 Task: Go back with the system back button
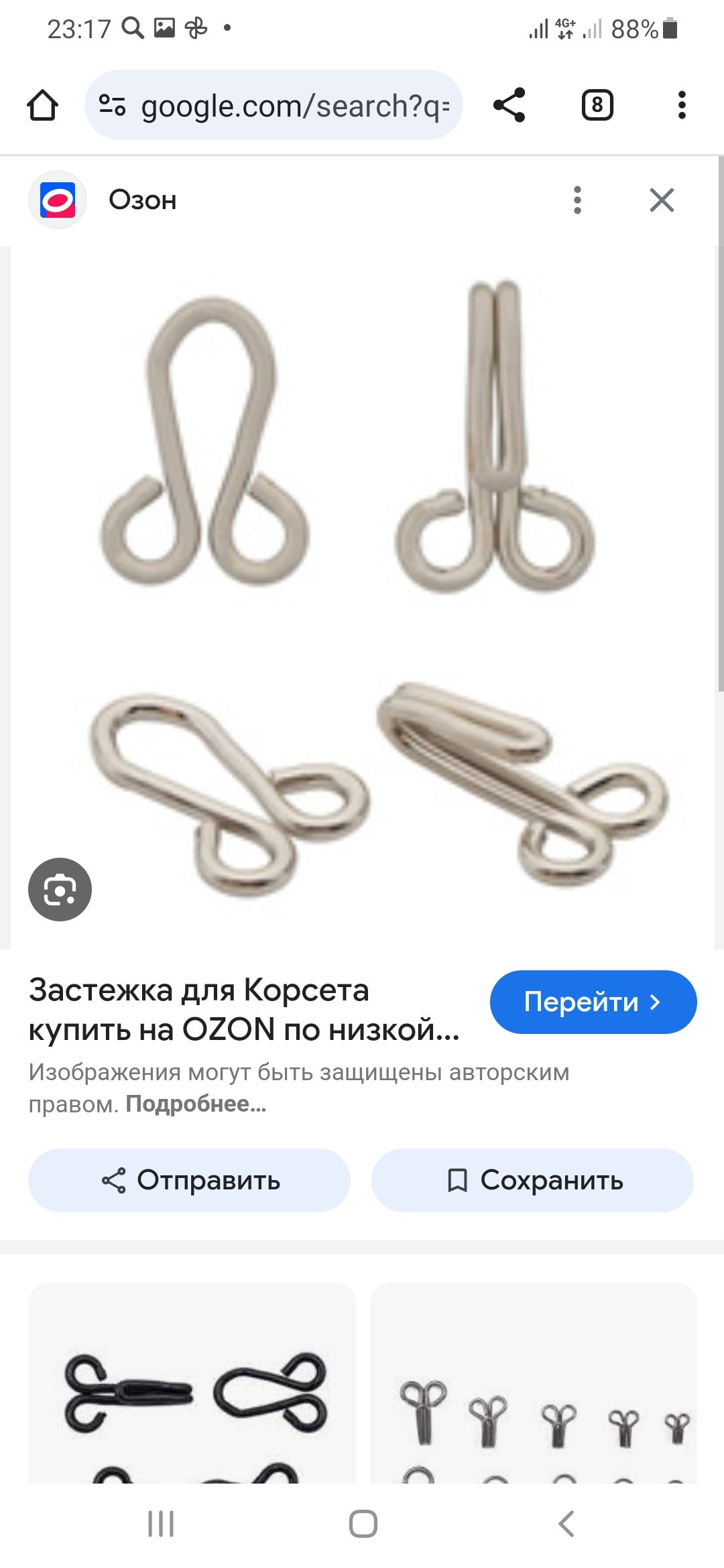click(566, 1524)
